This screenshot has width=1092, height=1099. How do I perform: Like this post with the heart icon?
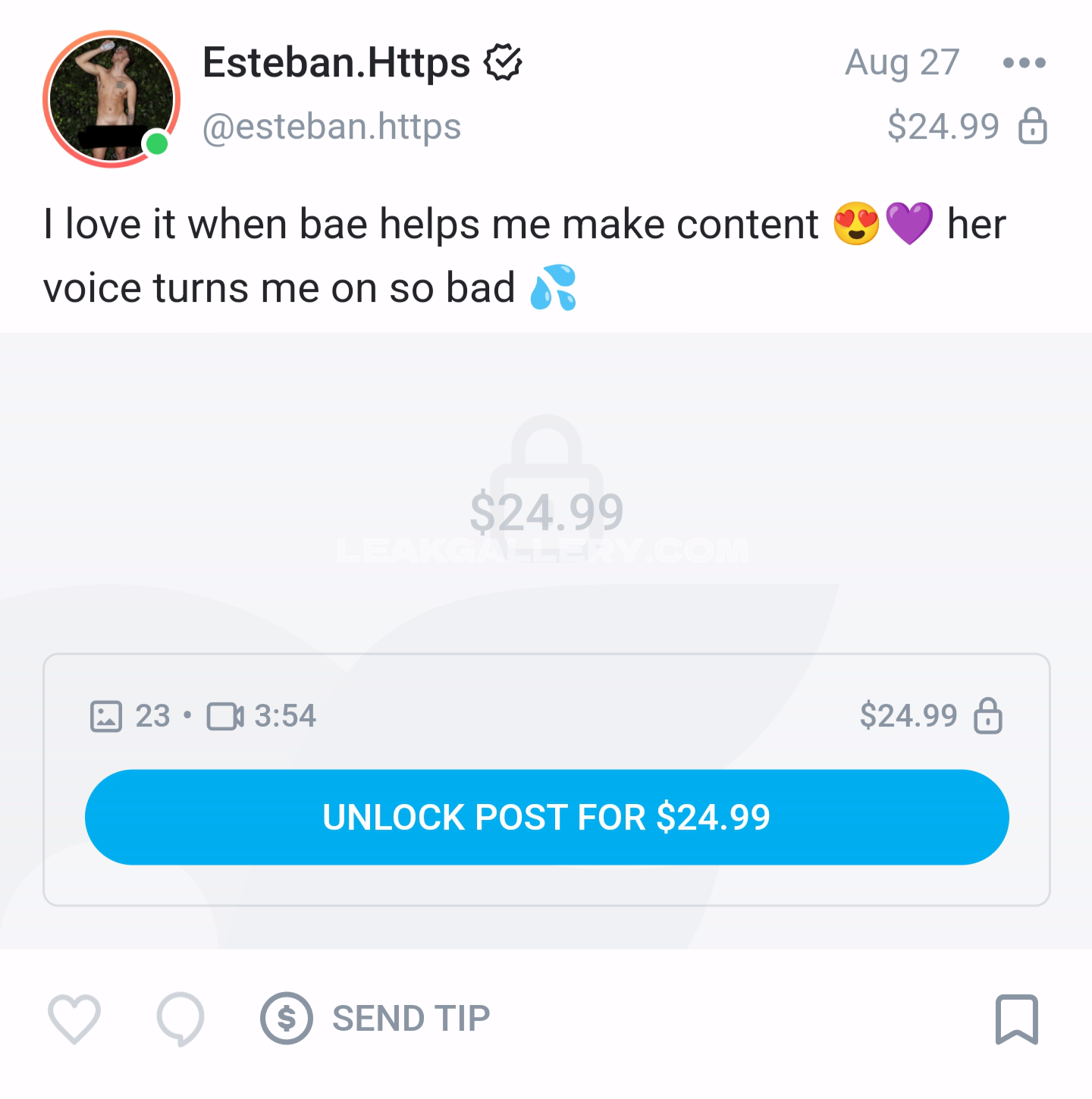(x=74, y=1018)
